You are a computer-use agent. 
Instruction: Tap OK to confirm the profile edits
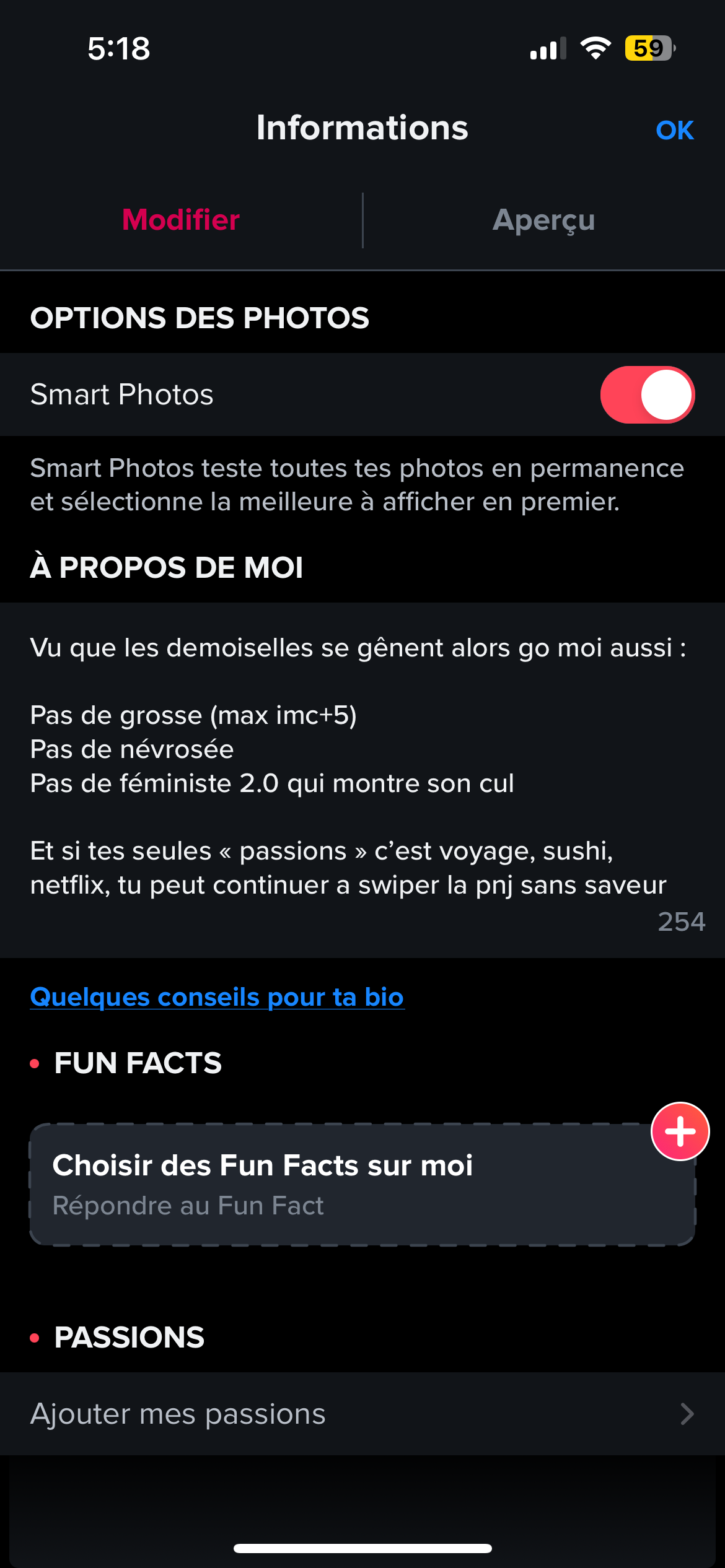pos(674,130)
